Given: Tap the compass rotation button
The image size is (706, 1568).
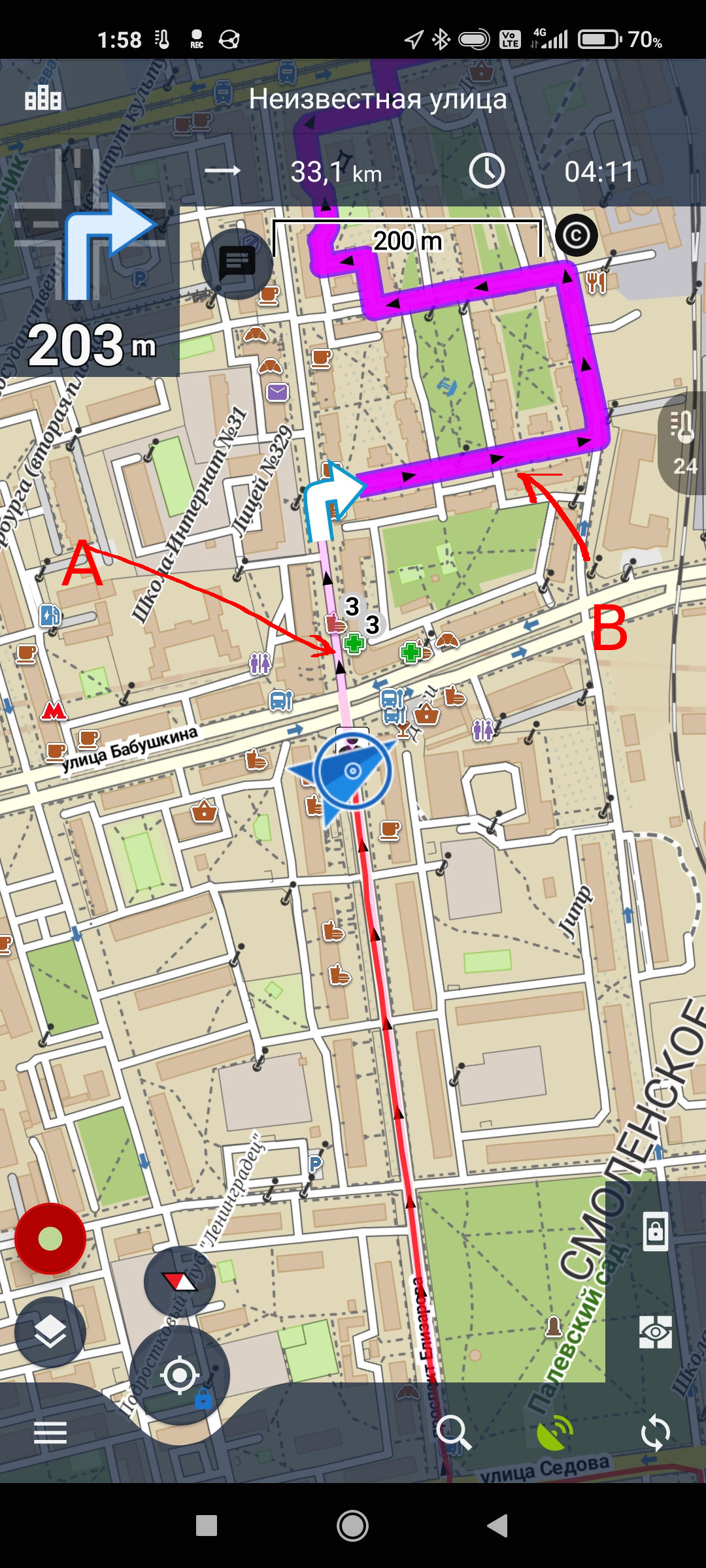Looking at the screenshot, I should tap(180, 1282).
